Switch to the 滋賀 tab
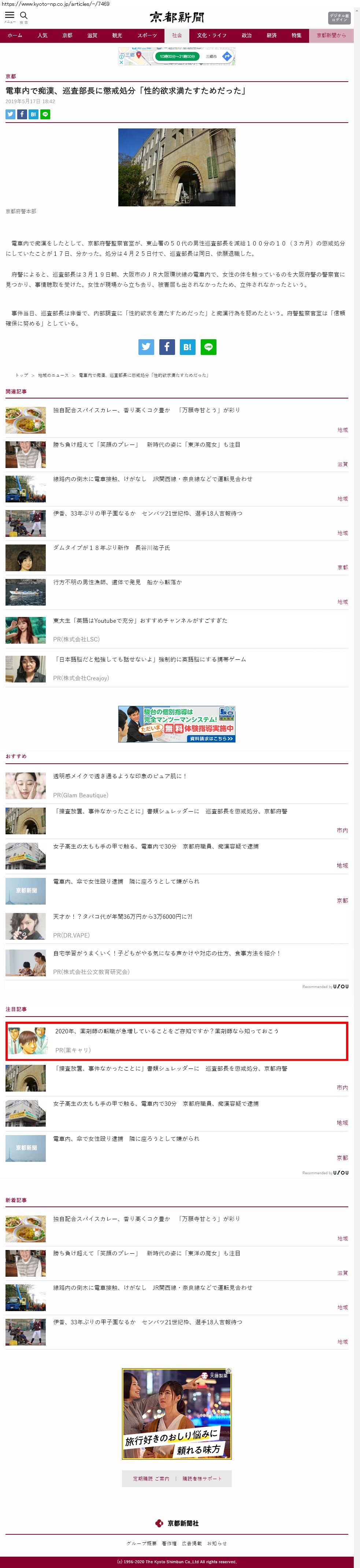Image resolution: width=360 pixels, height=1568 pixels. click(92, 35)
